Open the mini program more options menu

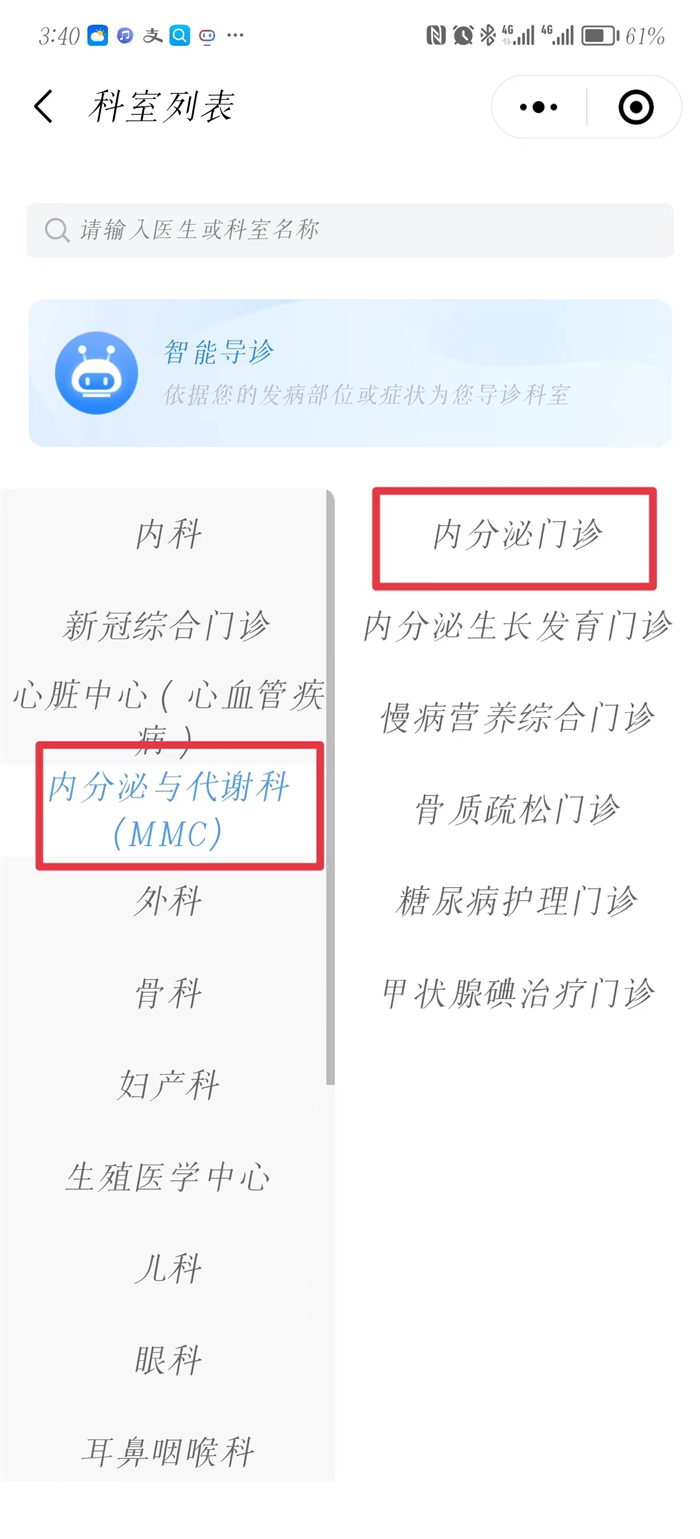click(x=539, y=107)
